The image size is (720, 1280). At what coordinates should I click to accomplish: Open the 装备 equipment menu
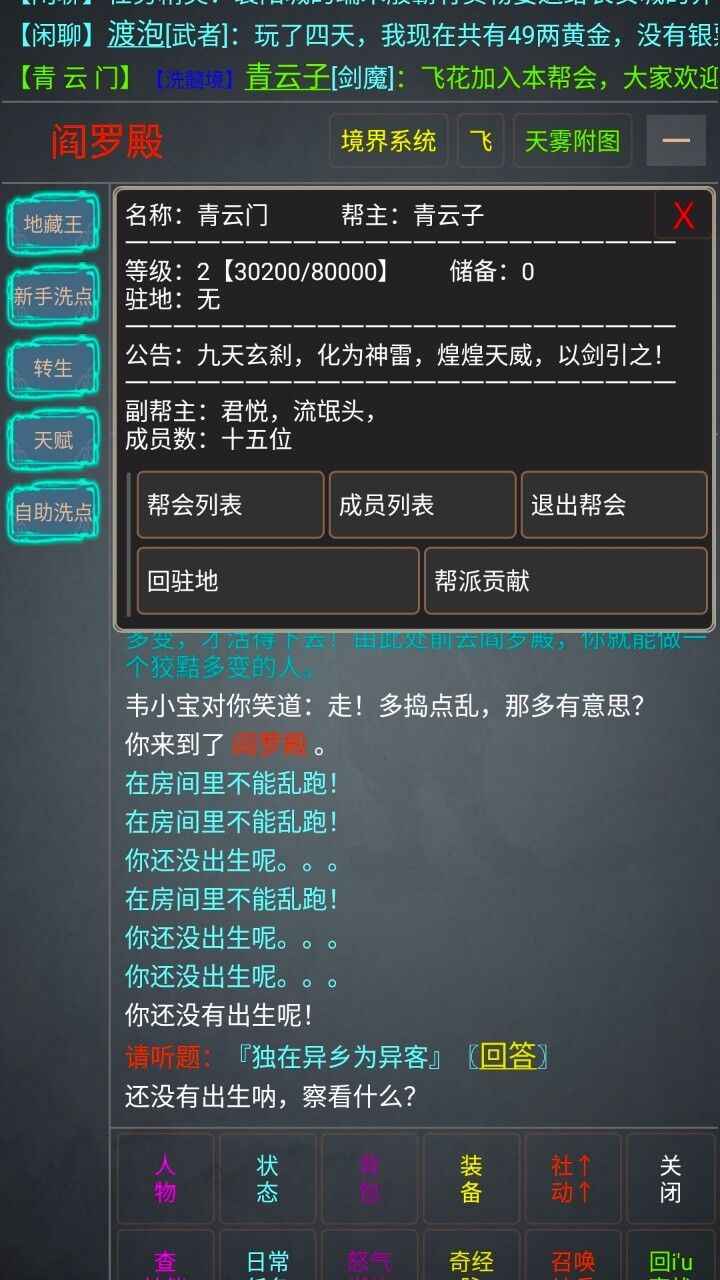pos(471,1179)
